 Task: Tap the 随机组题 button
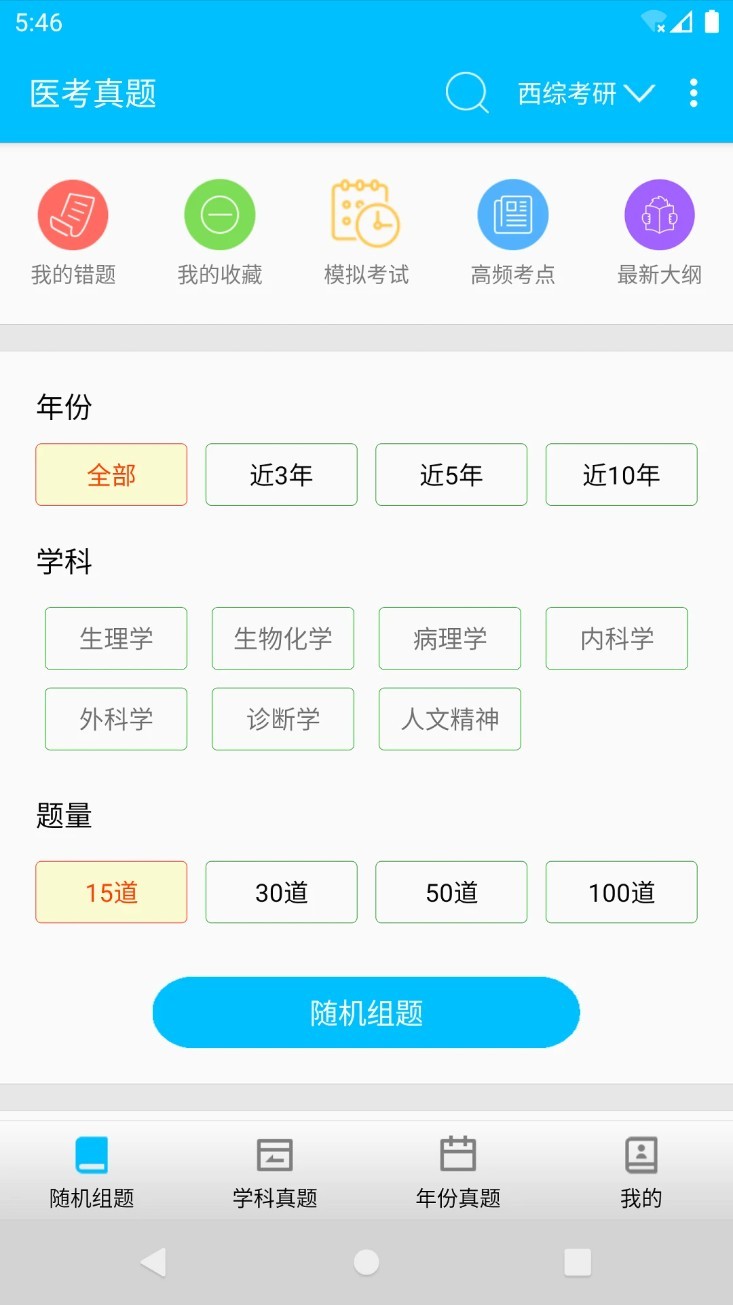pos(366,1012)
